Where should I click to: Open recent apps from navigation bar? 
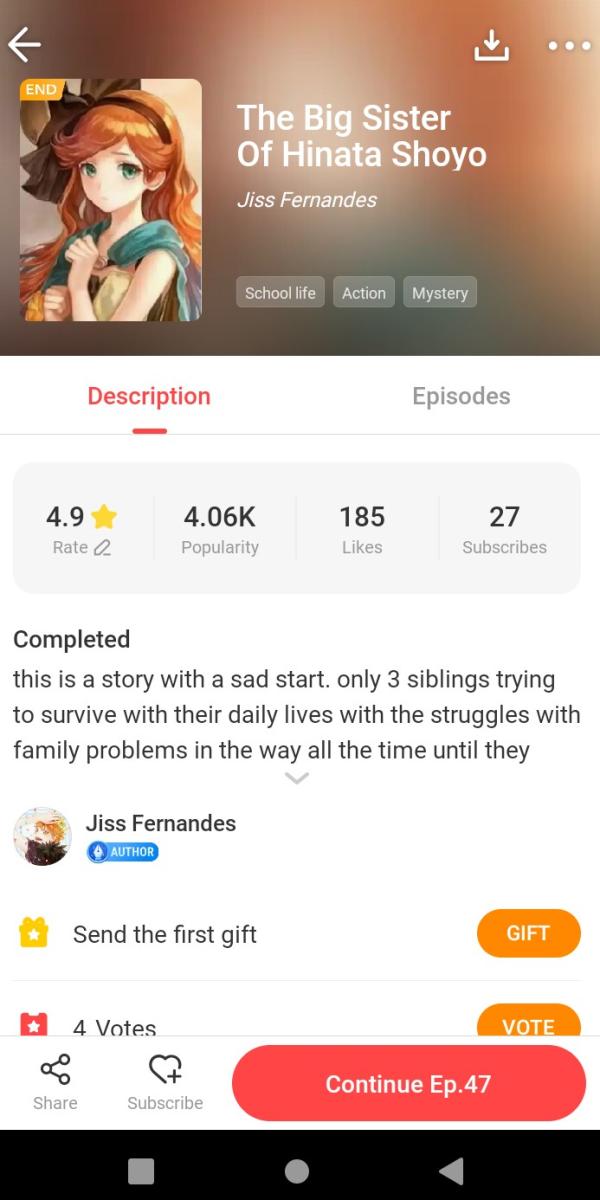tap(142, 1171)
